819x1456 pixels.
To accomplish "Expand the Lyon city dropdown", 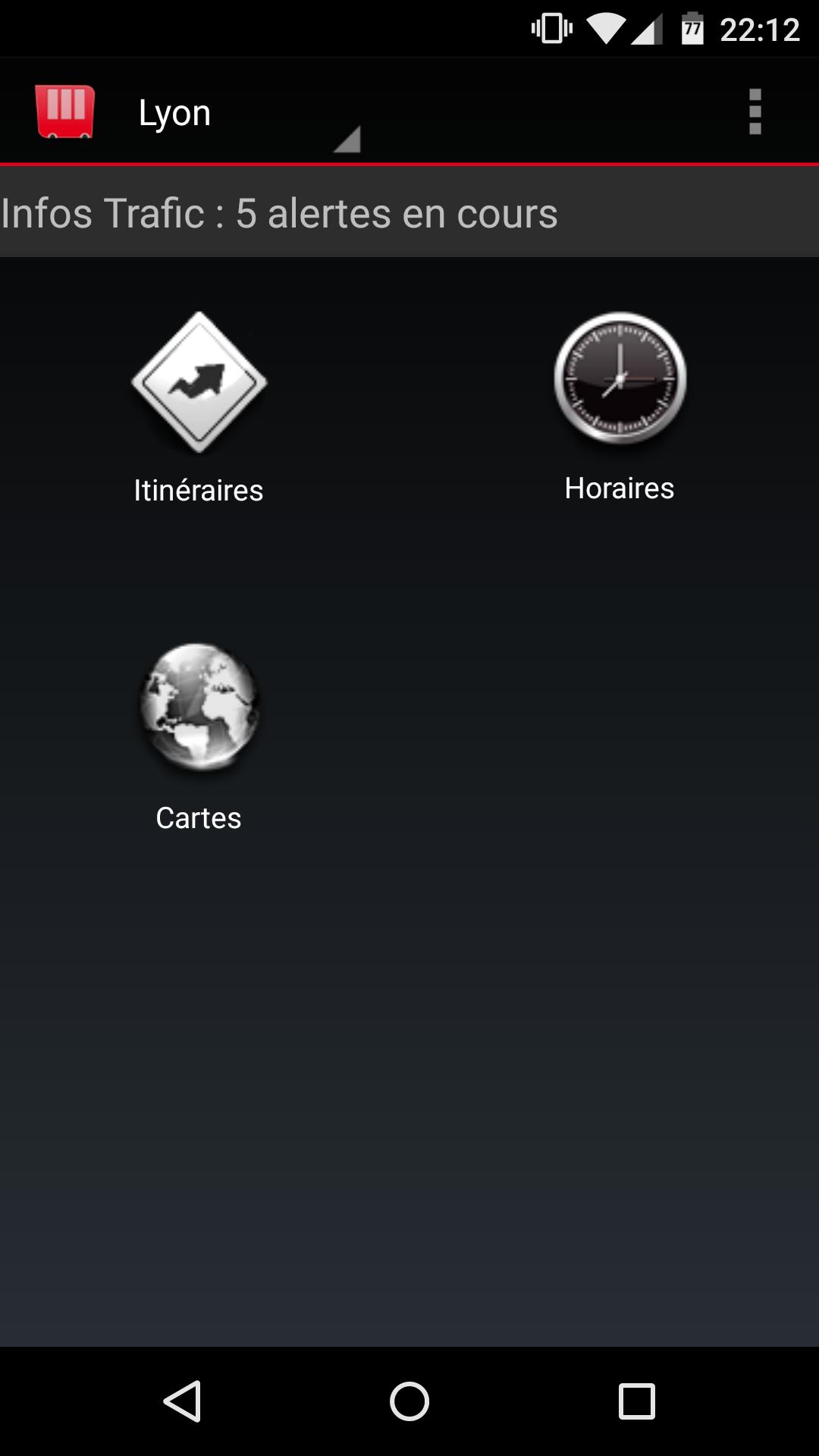I will coord(243,114).
